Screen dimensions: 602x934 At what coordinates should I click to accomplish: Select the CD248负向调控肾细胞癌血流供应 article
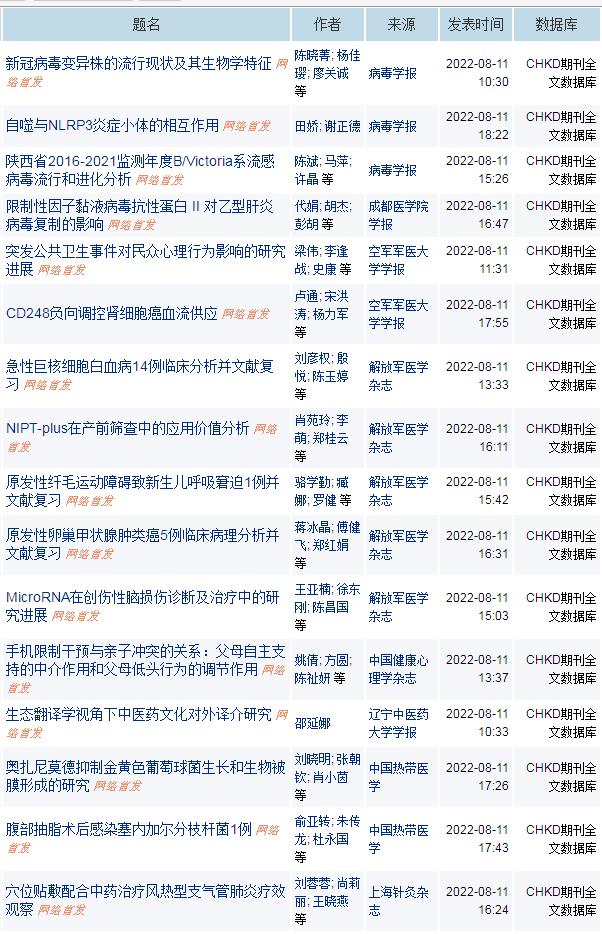pyautogui.click(x=112, y=313)
